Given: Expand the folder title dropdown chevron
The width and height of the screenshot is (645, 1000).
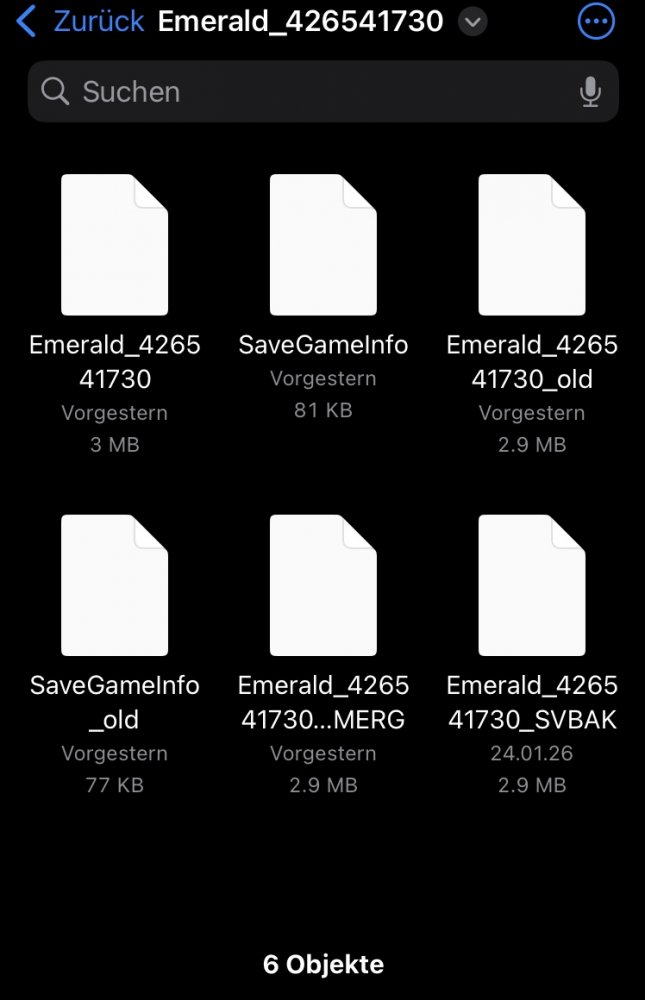Looking at the screenshot, I should pos(473,22).
